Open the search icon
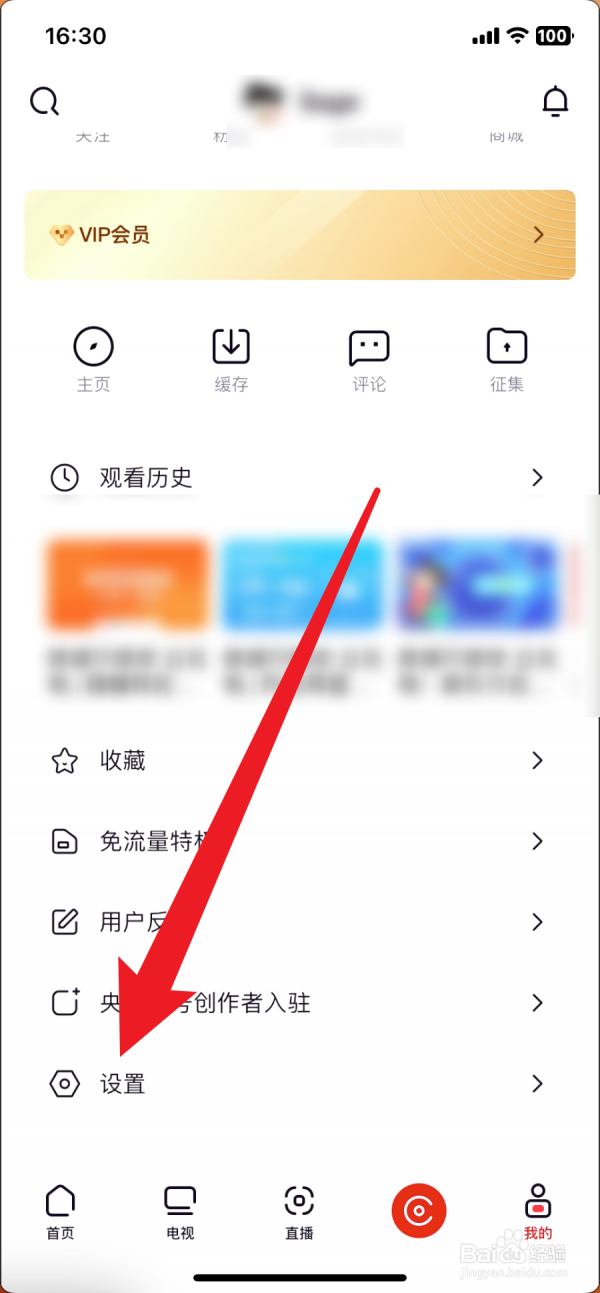This screenshot has width=600, height=1293. pyautogui.click(x=45, y=101)
